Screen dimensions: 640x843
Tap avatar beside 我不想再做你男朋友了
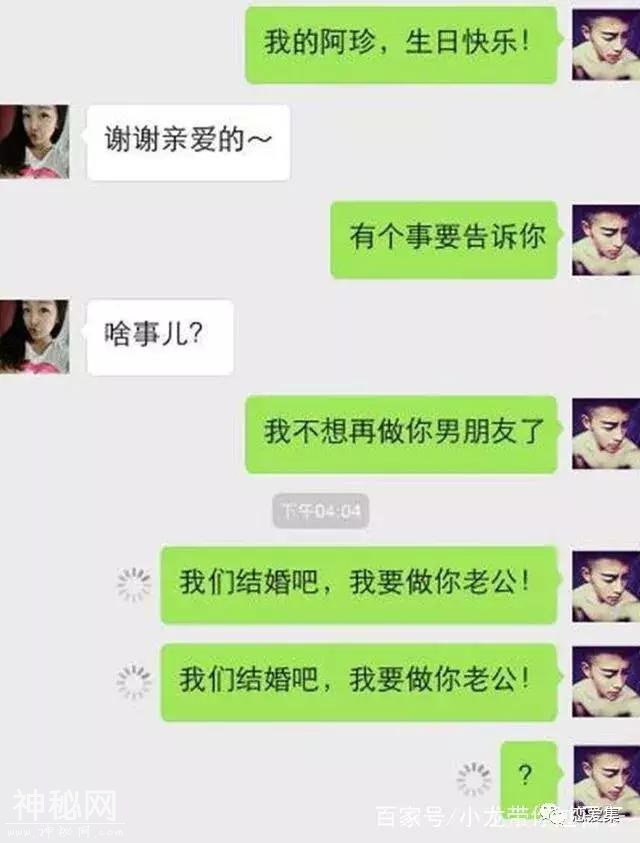[606, 434]
